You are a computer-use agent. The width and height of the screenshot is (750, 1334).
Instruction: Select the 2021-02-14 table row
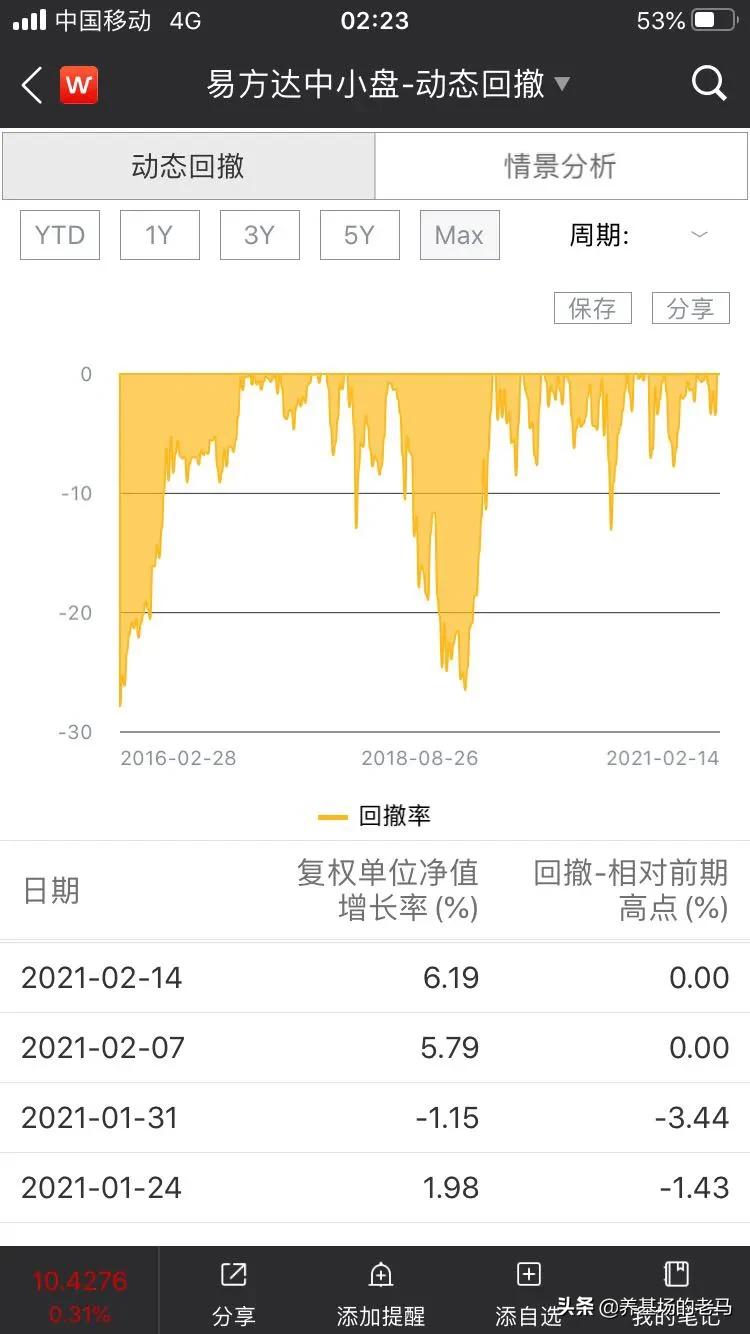click(375, 977)
